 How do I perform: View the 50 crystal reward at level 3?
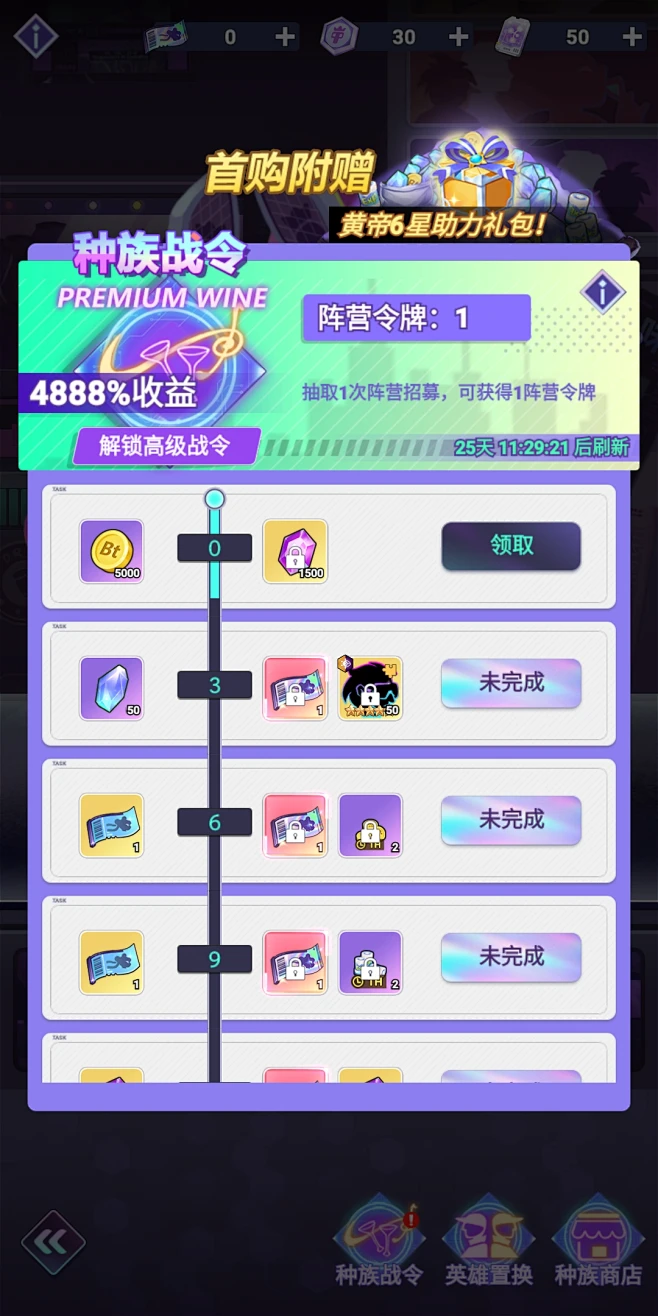point(112,688)
